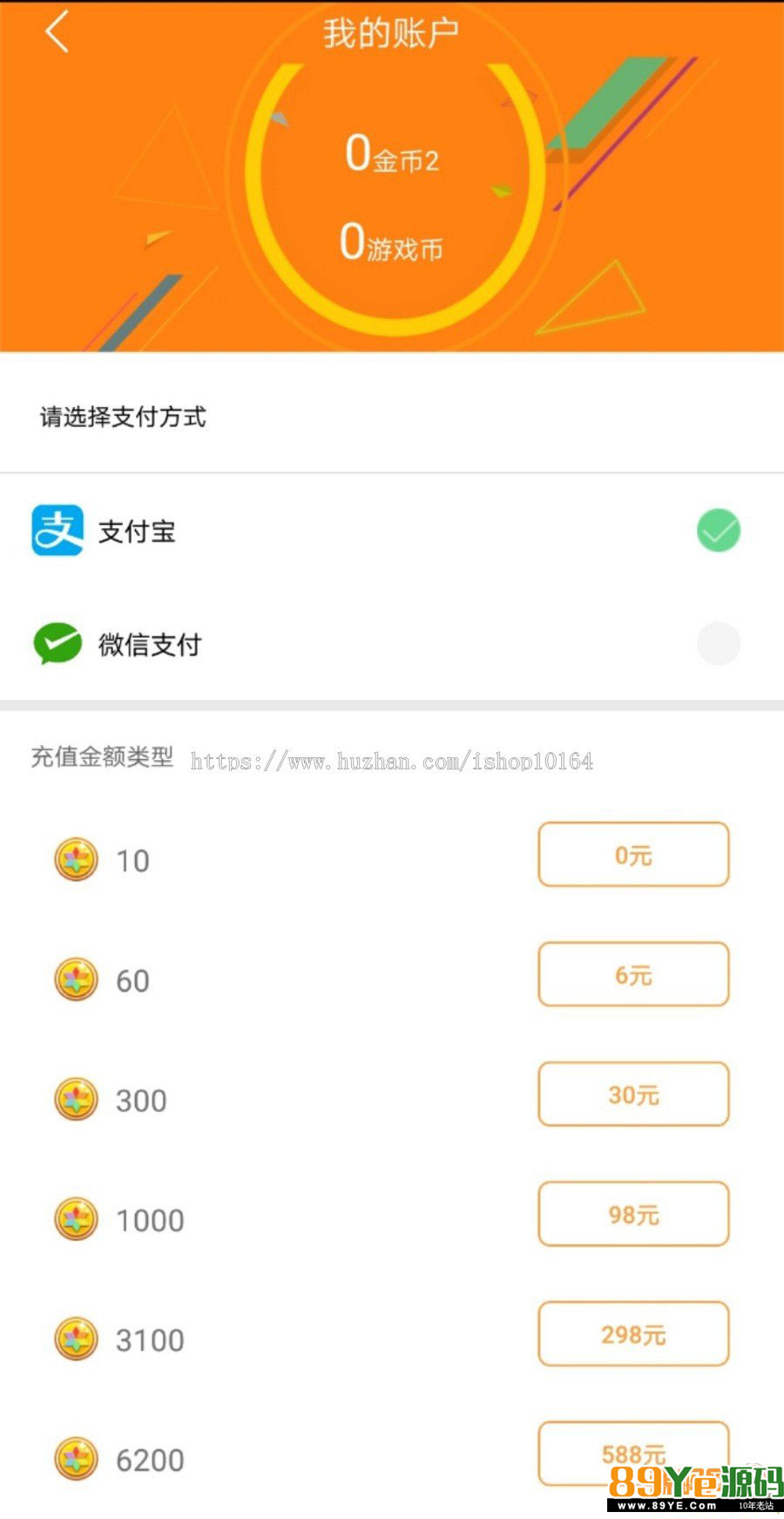Tap the 0元 recharge button
The height and width of the screenshot is (1519, 784).
(633, 855)
